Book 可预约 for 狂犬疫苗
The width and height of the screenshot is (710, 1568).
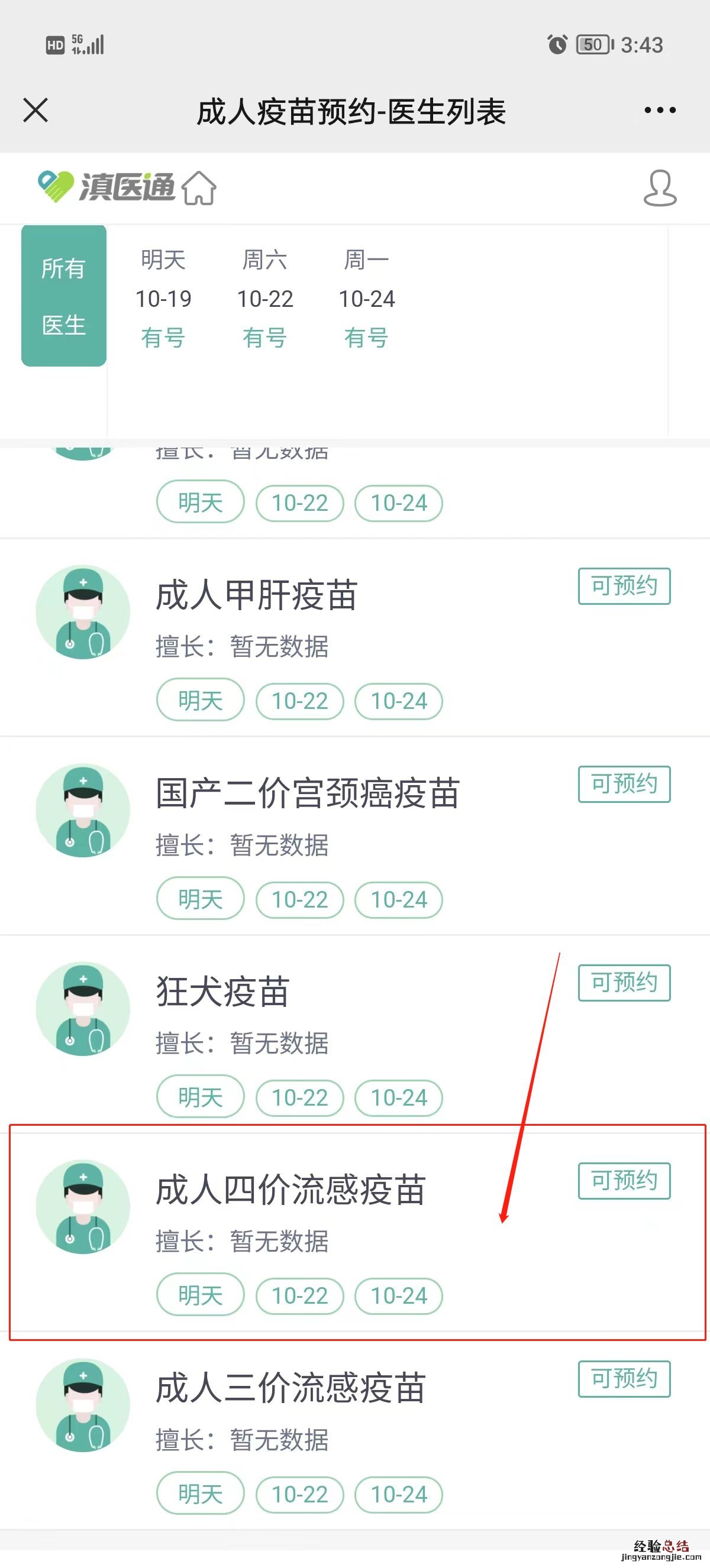[624, 983]
